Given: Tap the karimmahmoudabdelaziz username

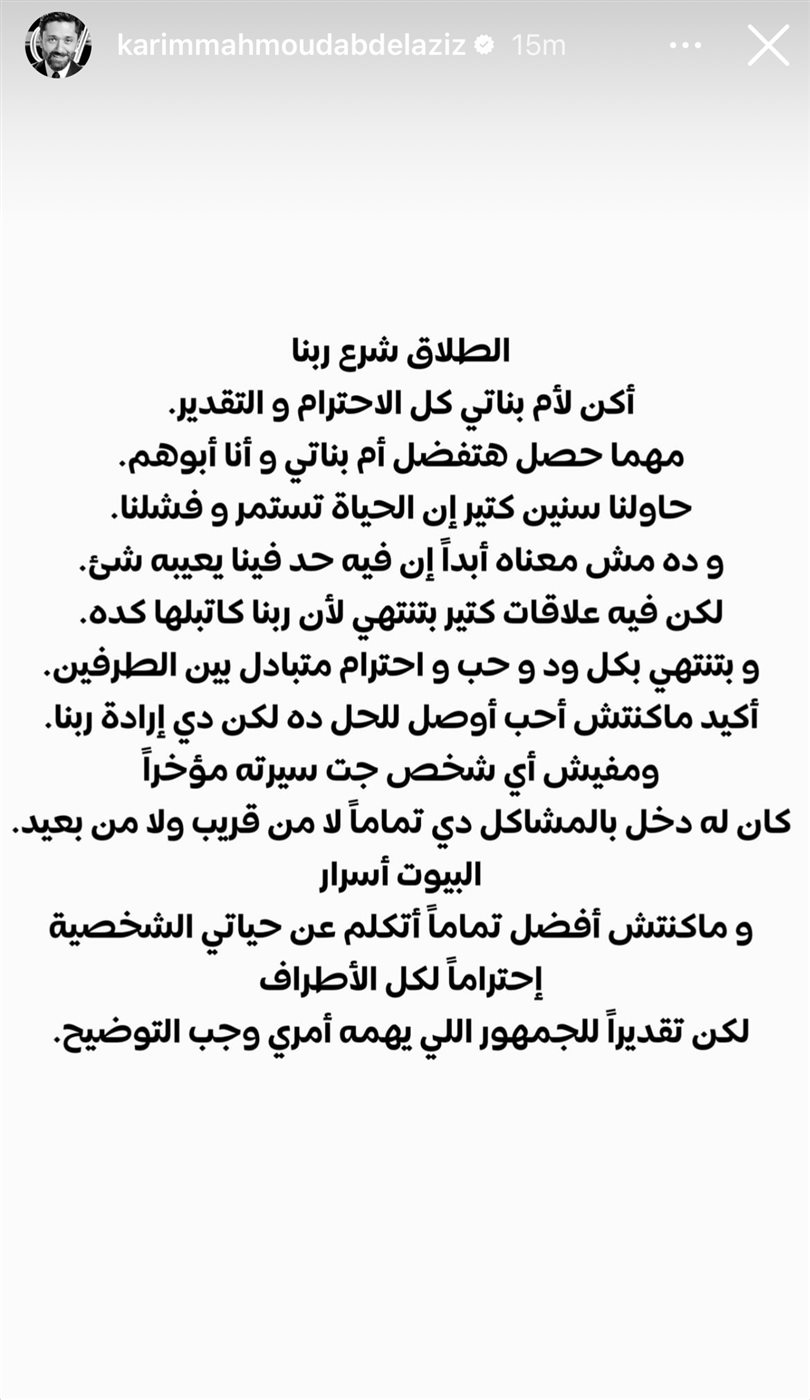Looking at the screenshot, I should pos(291,45).
